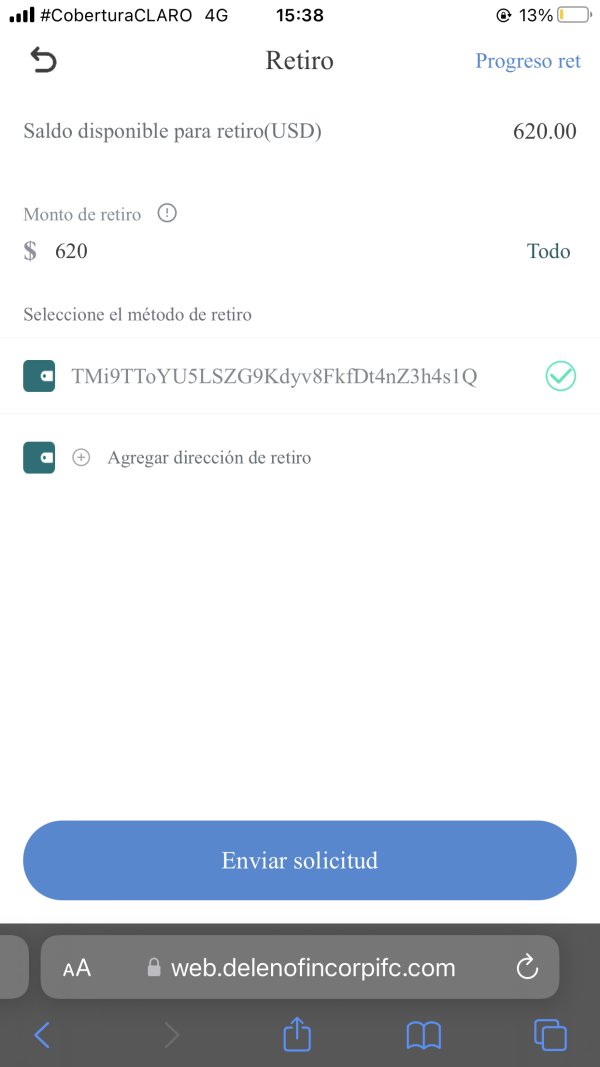Tap the web.delenofincorpifc.com address bar
Screen dimensions: 600x1067
300,967
